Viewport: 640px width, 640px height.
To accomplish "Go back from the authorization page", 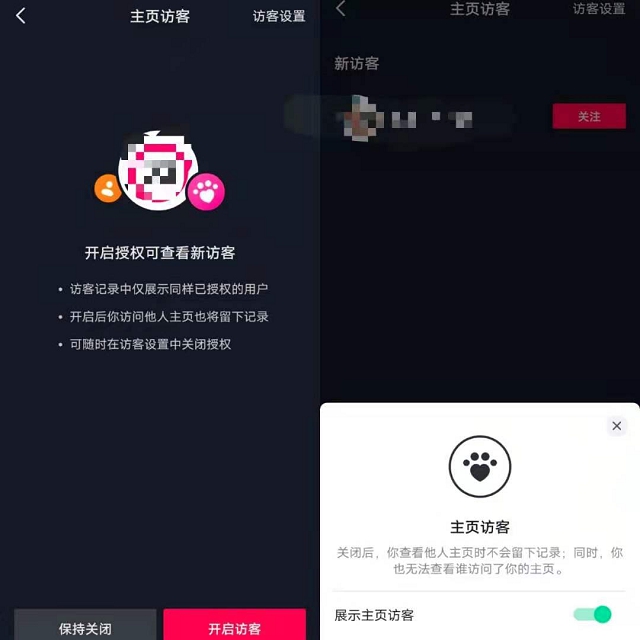I will [x=21, y=16].
